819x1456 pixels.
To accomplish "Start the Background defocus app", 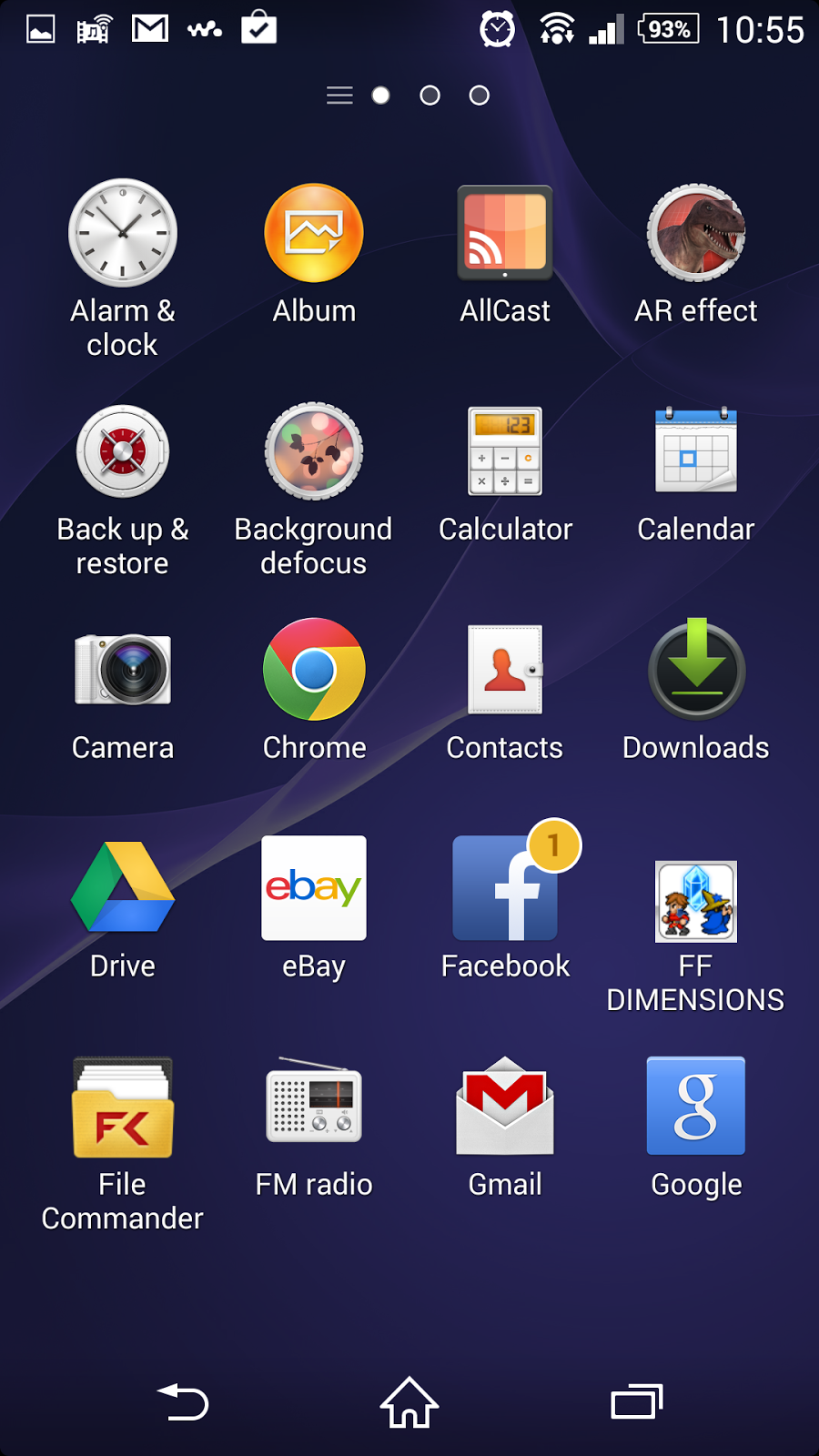I will (x=314, y=452).
